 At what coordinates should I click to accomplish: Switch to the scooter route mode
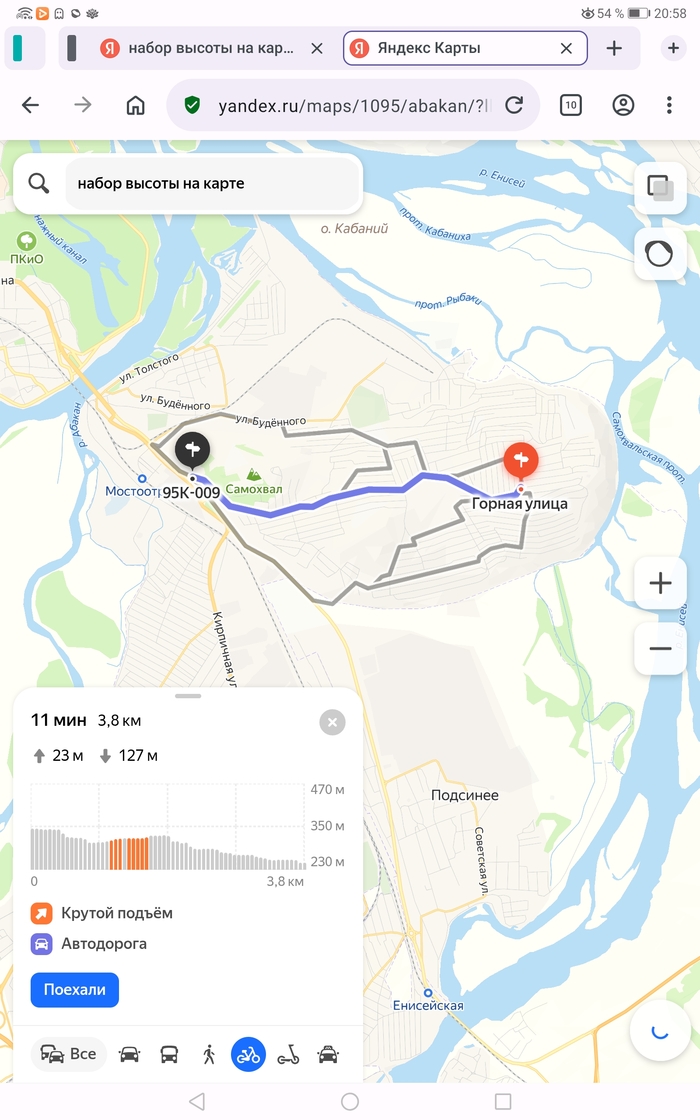click(288, 1054)
